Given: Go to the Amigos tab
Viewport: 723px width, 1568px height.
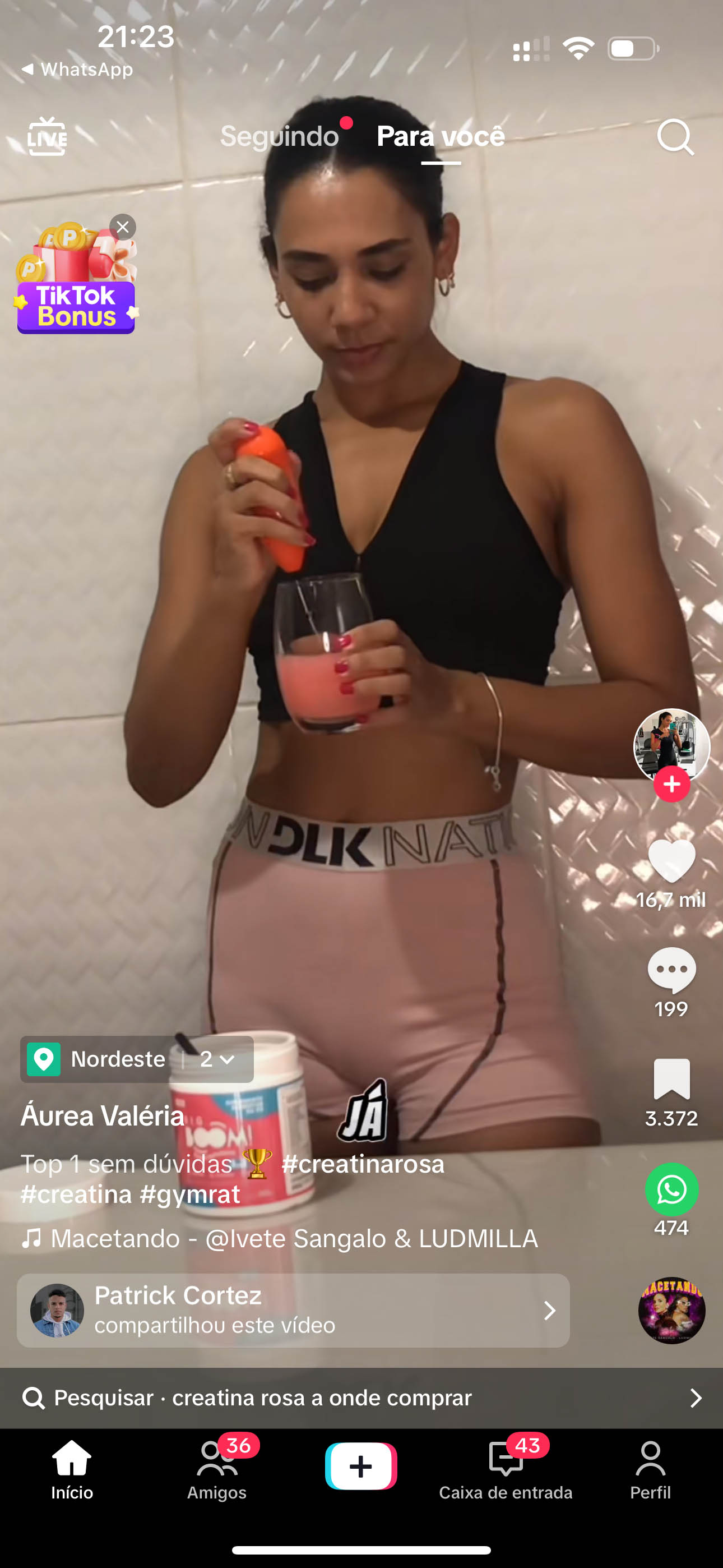Looking at the screenshot, I should [217, 1468].
